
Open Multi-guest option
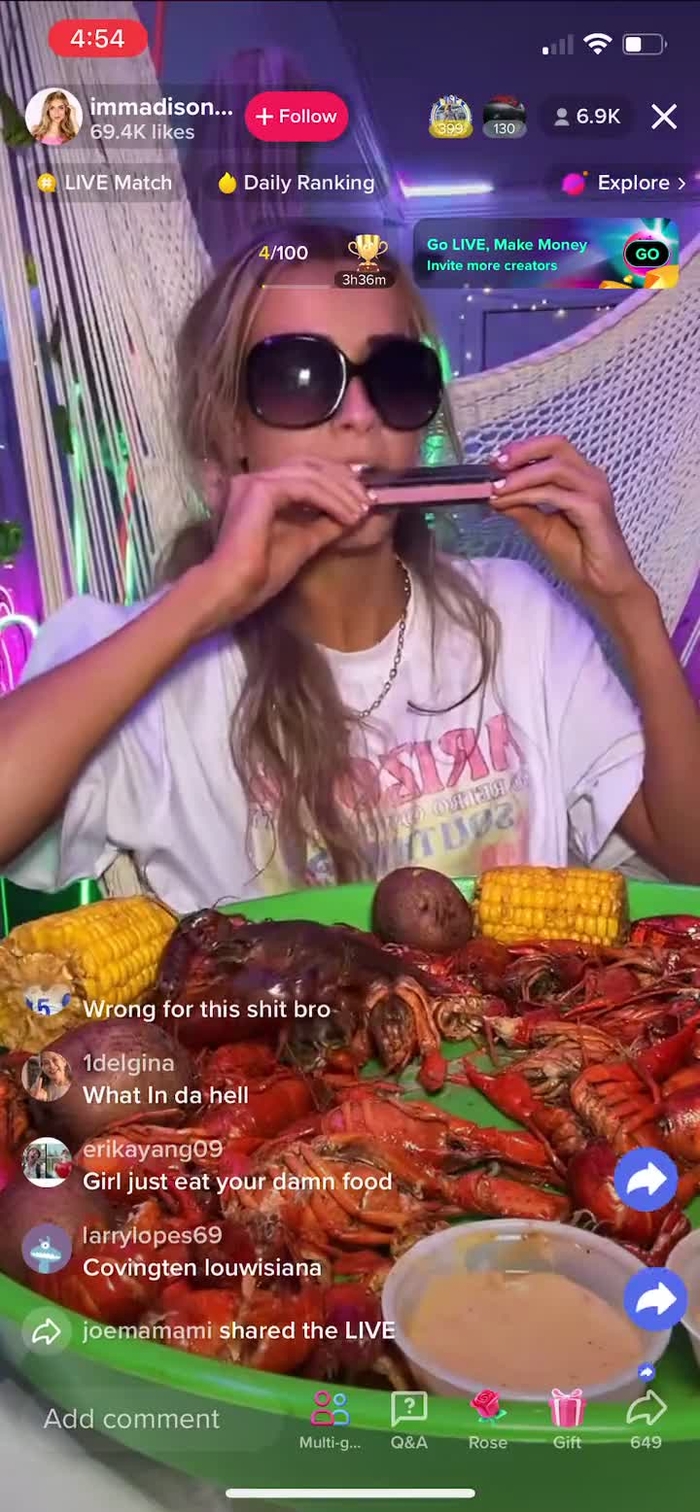330,1418
